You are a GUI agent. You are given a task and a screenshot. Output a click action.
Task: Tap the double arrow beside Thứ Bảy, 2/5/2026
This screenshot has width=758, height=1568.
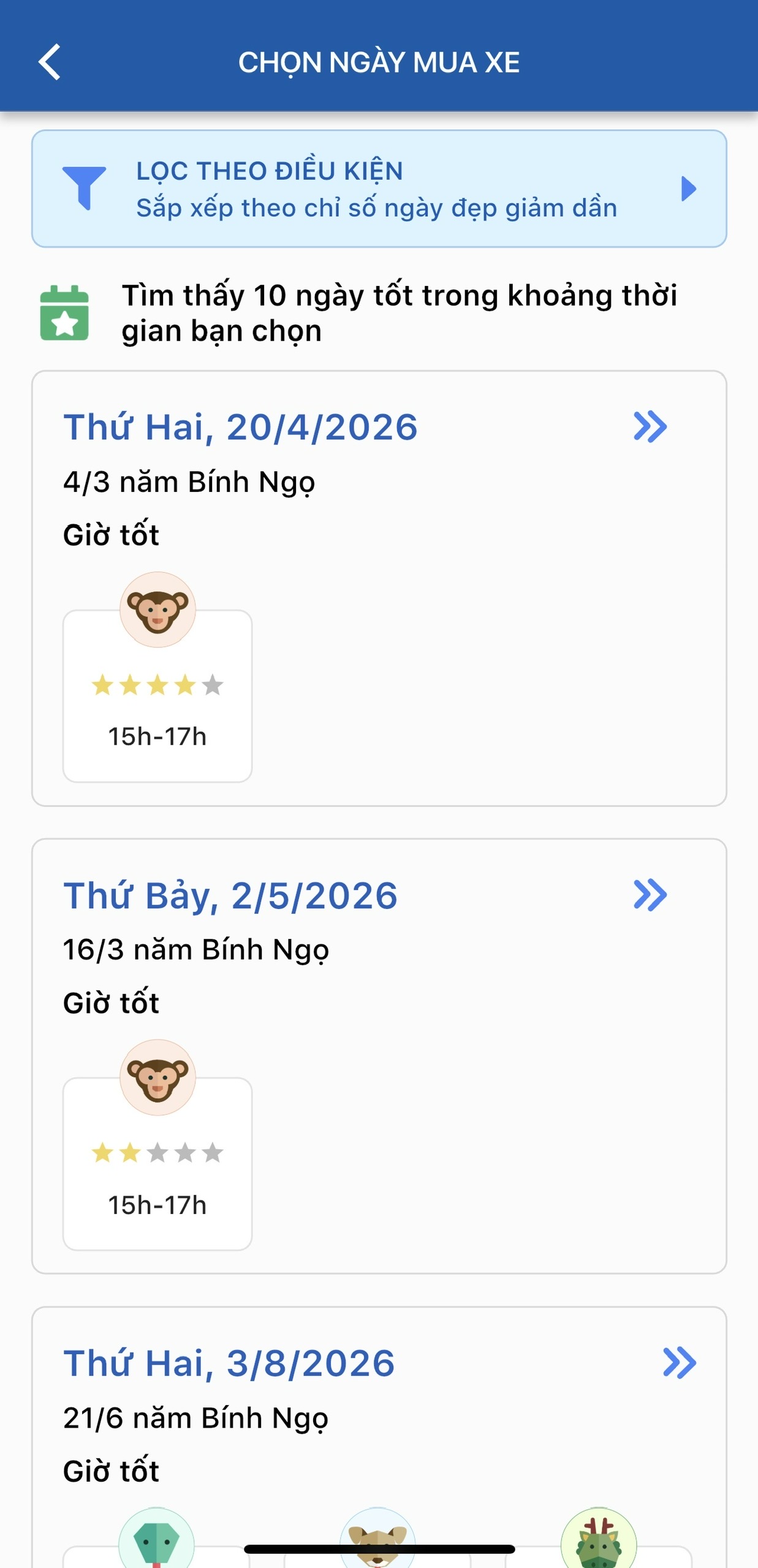tap(650, 895)
